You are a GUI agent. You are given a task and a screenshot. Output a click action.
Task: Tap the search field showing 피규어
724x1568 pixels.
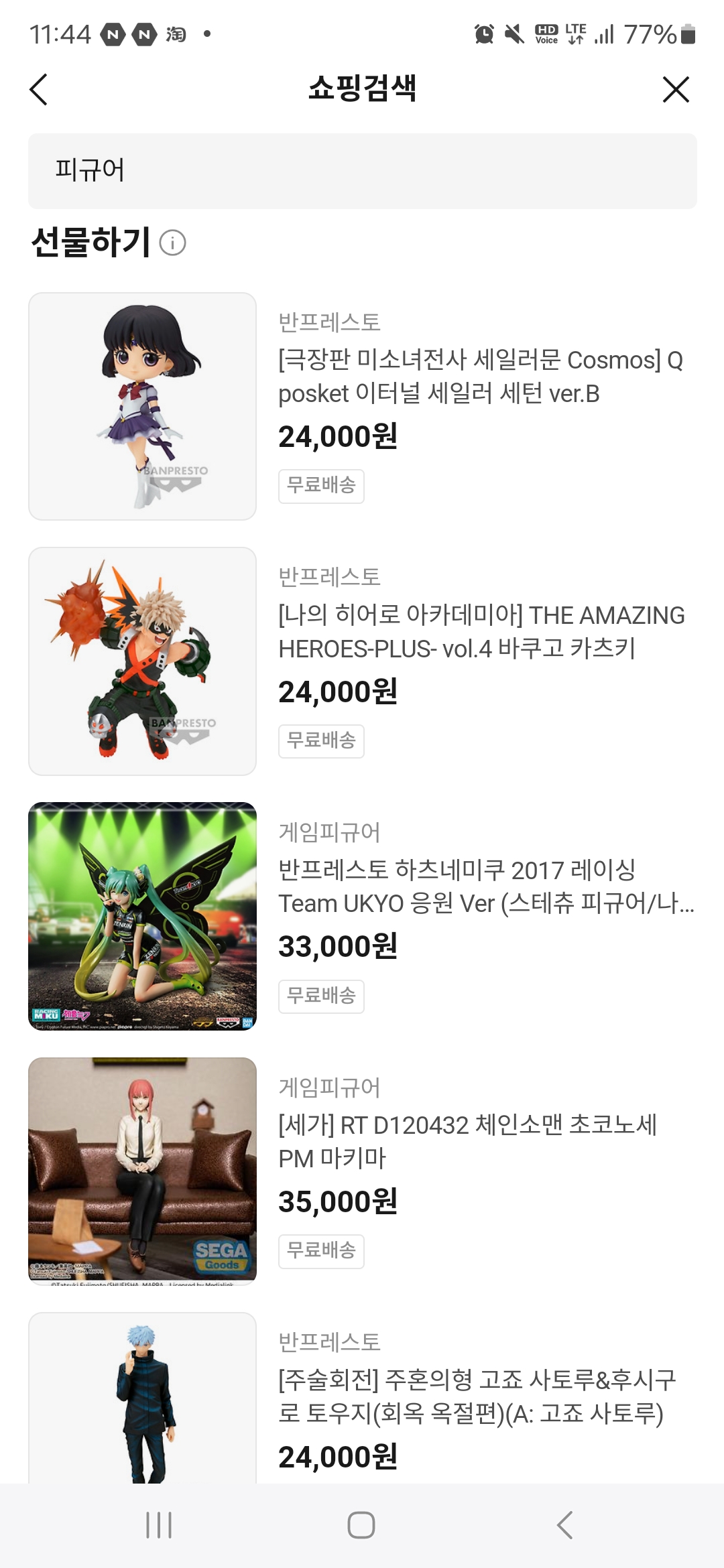[x=362, y=171]
